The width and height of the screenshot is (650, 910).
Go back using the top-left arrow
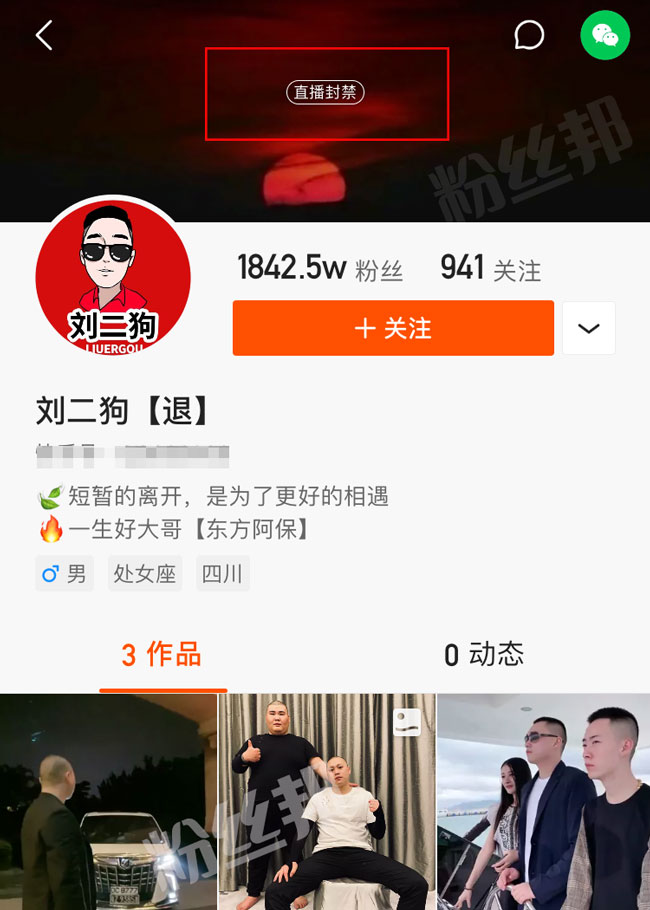44,36
